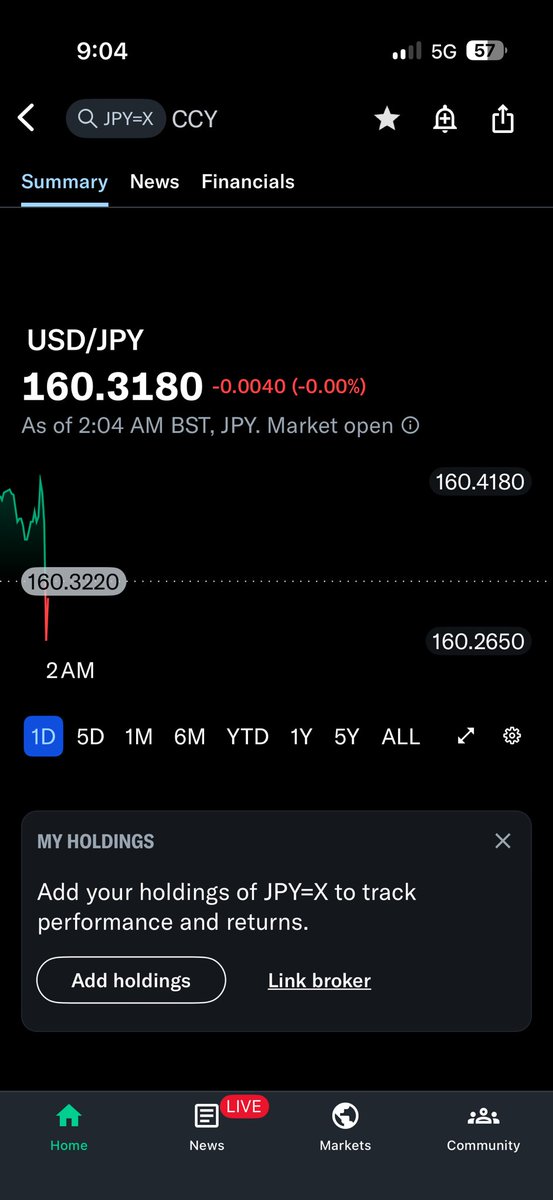
Task: Switch to the Financials tab
Action: pyautogui.click(x=248, y=182)
